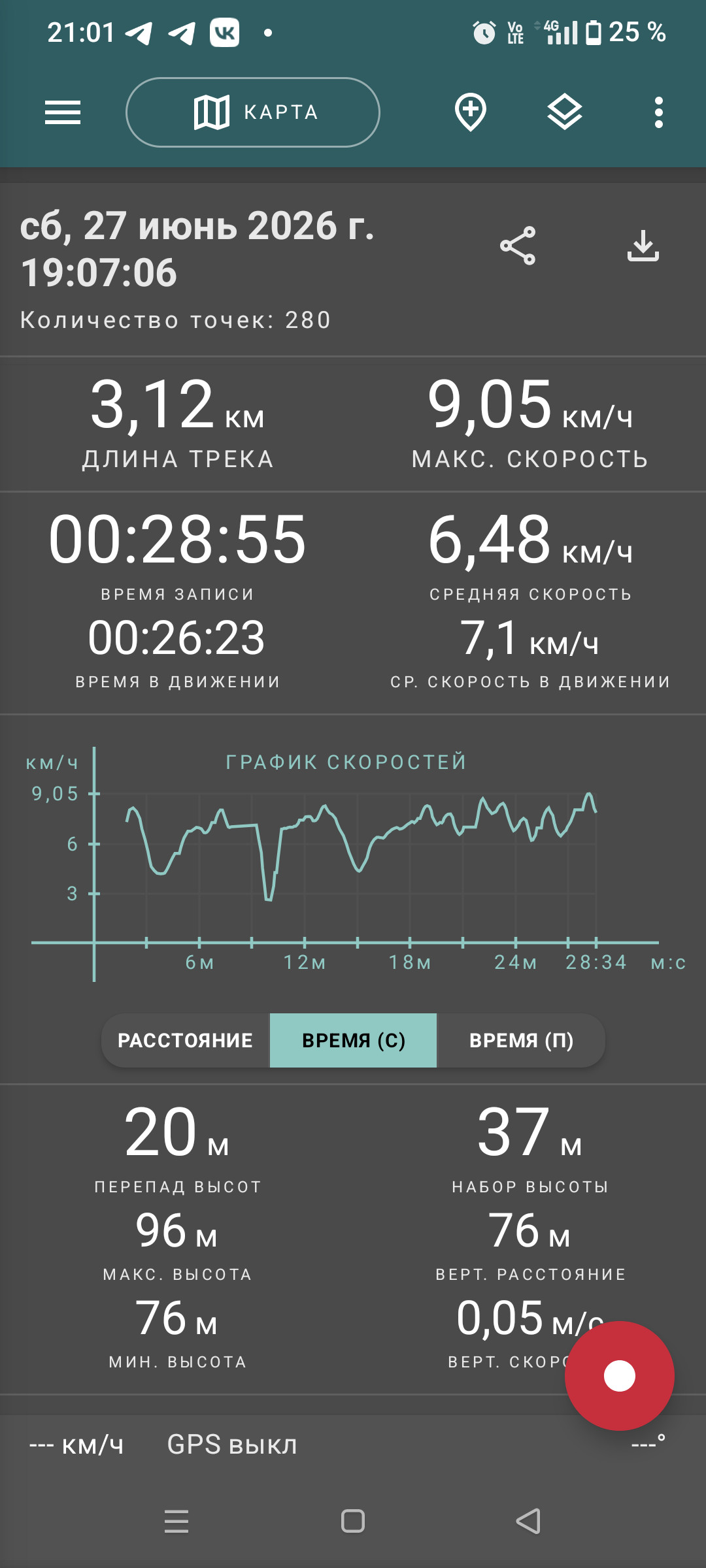
Task: Go to the system home screen
Action: coord(353,1521)
